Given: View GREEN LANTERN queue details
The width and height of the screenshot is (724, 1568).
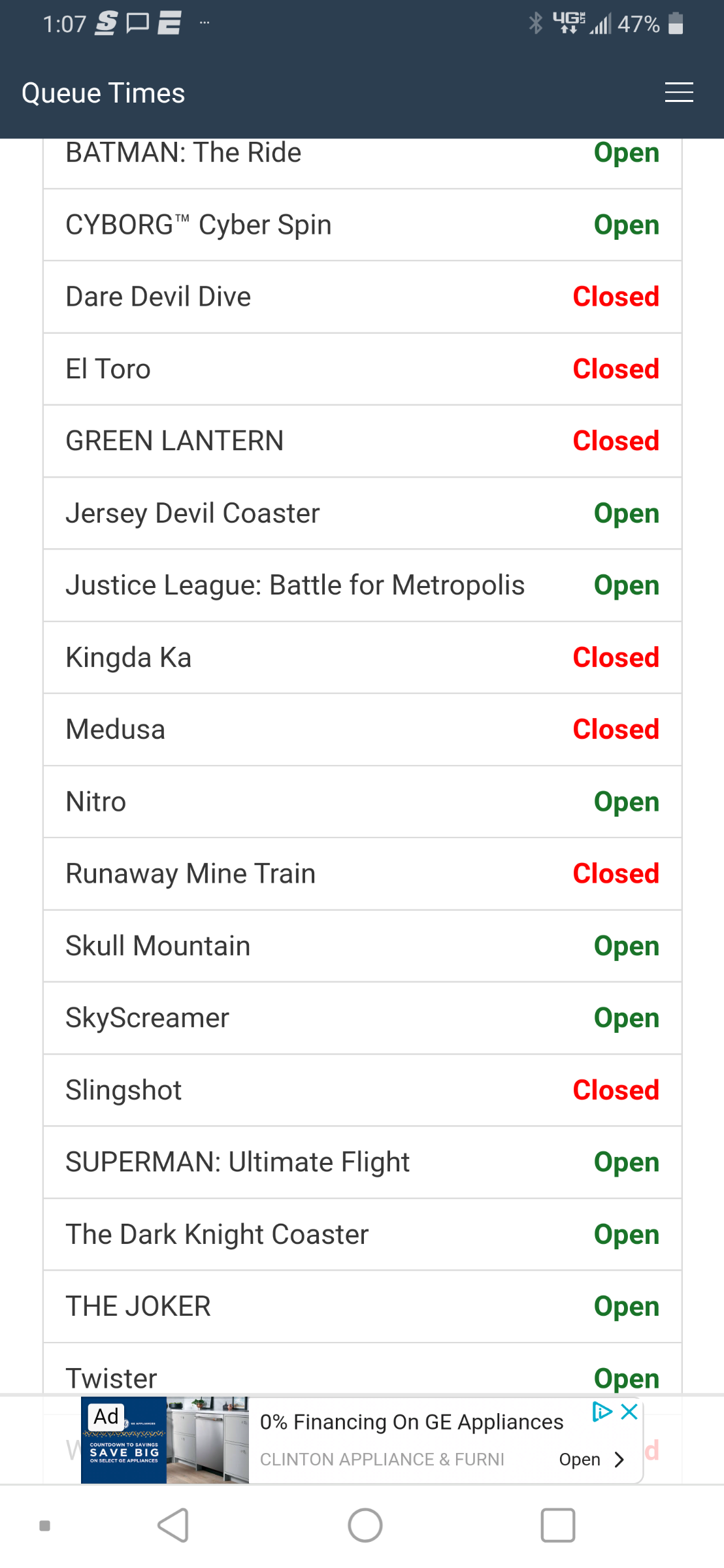Looking at the screenshot, I should (363, 441).
